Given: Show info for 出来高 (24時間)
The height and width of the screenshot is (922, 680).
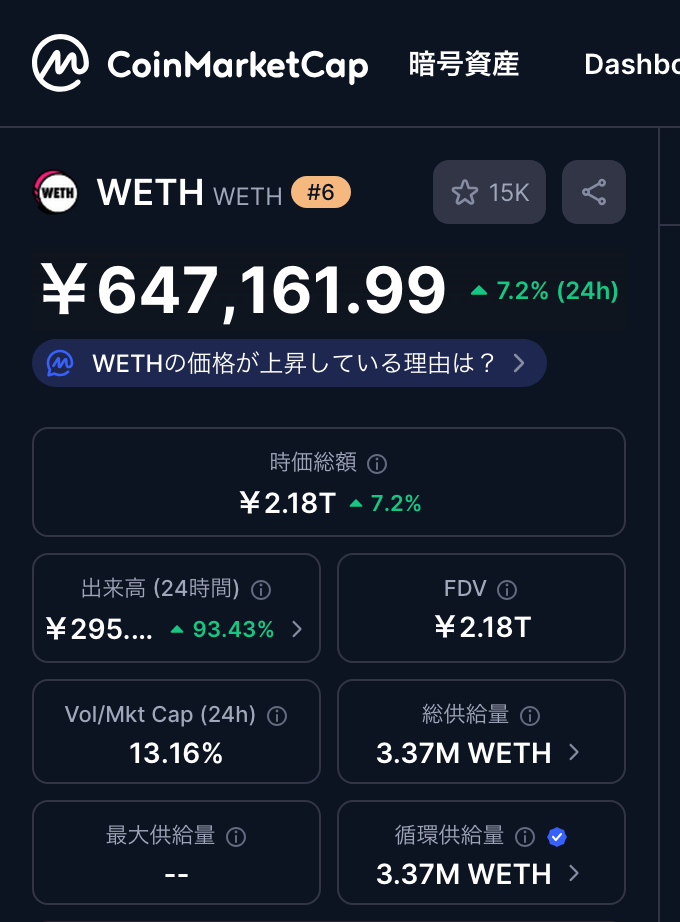Looking at the screenshot, I should pyautogui.click(x=261, y=590).
